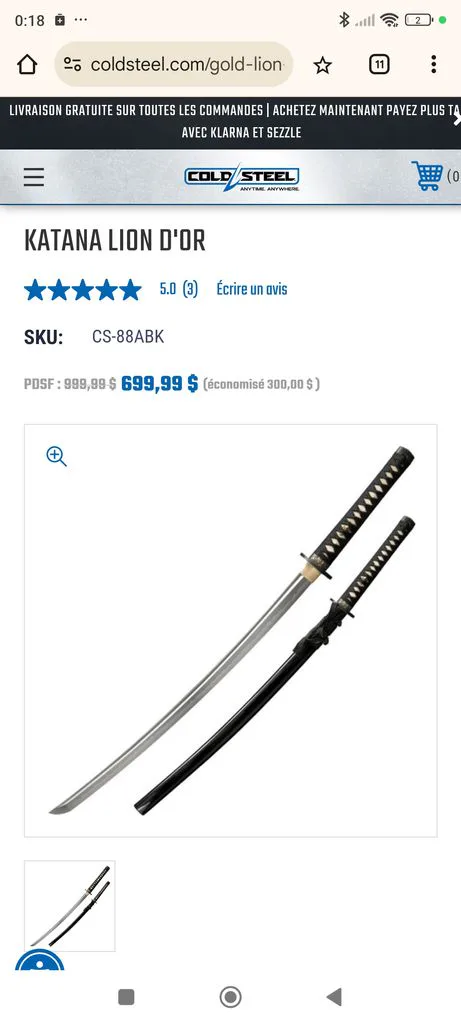Open the blue accessibility button

click(40, 961)
